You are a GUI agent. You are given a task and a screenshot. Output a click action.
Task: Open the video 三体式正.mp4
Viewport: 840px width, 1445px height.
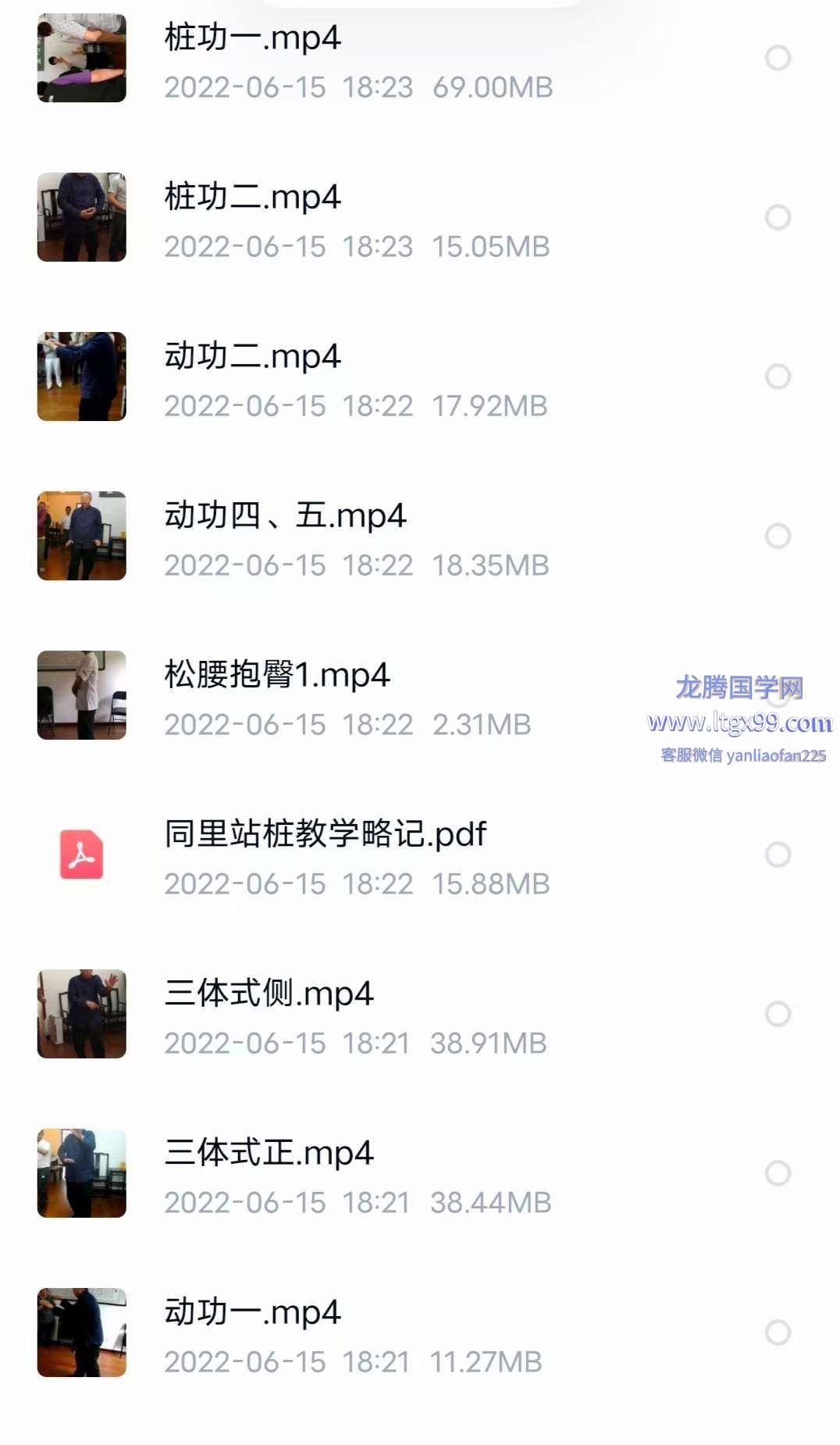269,1154
